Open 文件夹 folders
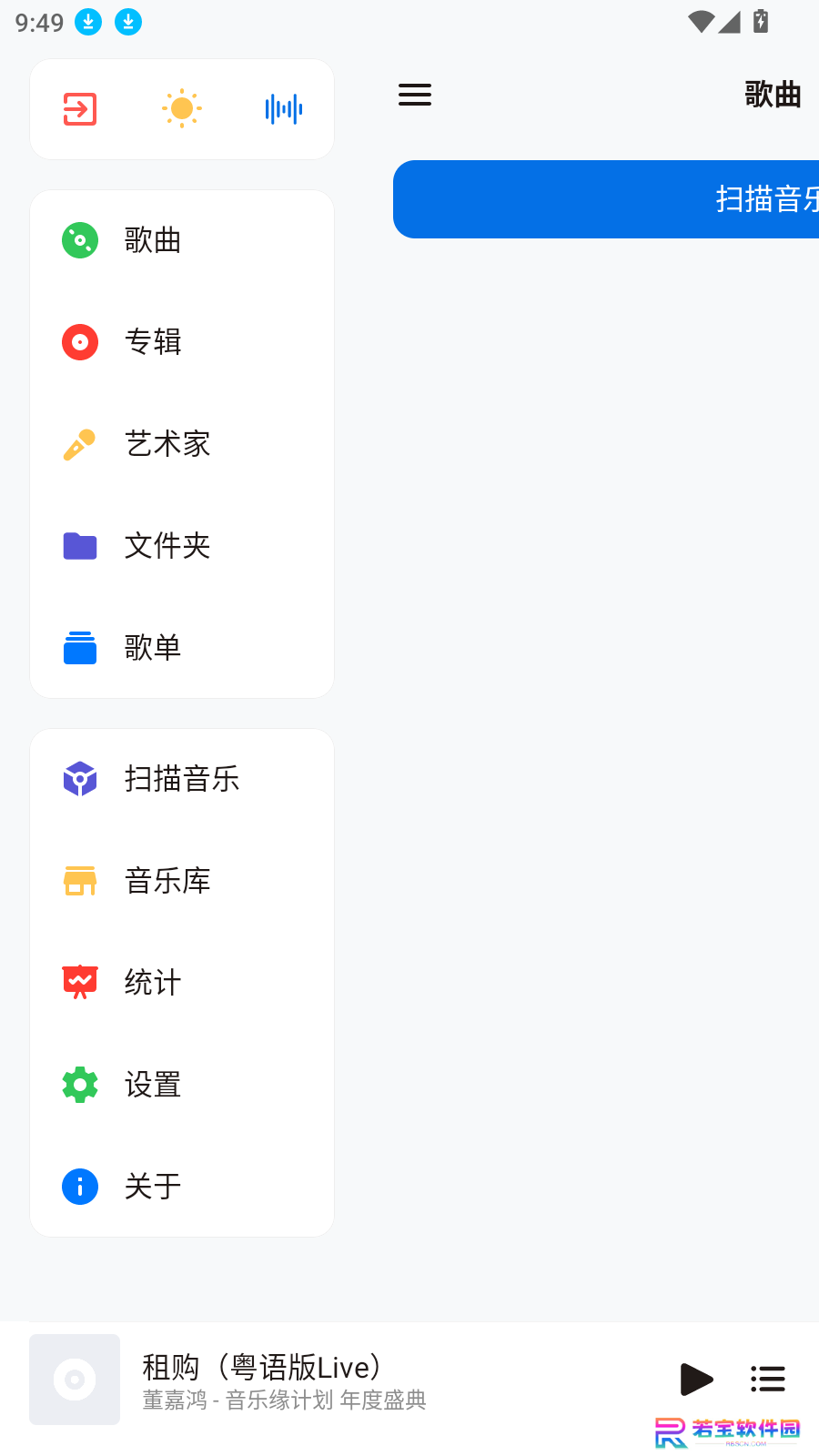The width and height of the screenshot is (819, 1456). click(182, 546)
